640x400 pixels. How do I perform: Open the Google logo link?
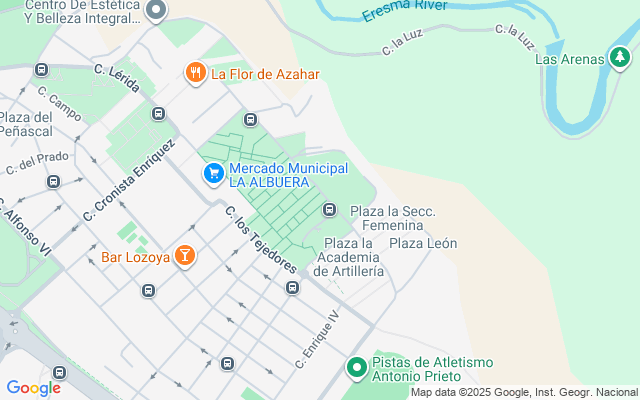tap(33, 387)
